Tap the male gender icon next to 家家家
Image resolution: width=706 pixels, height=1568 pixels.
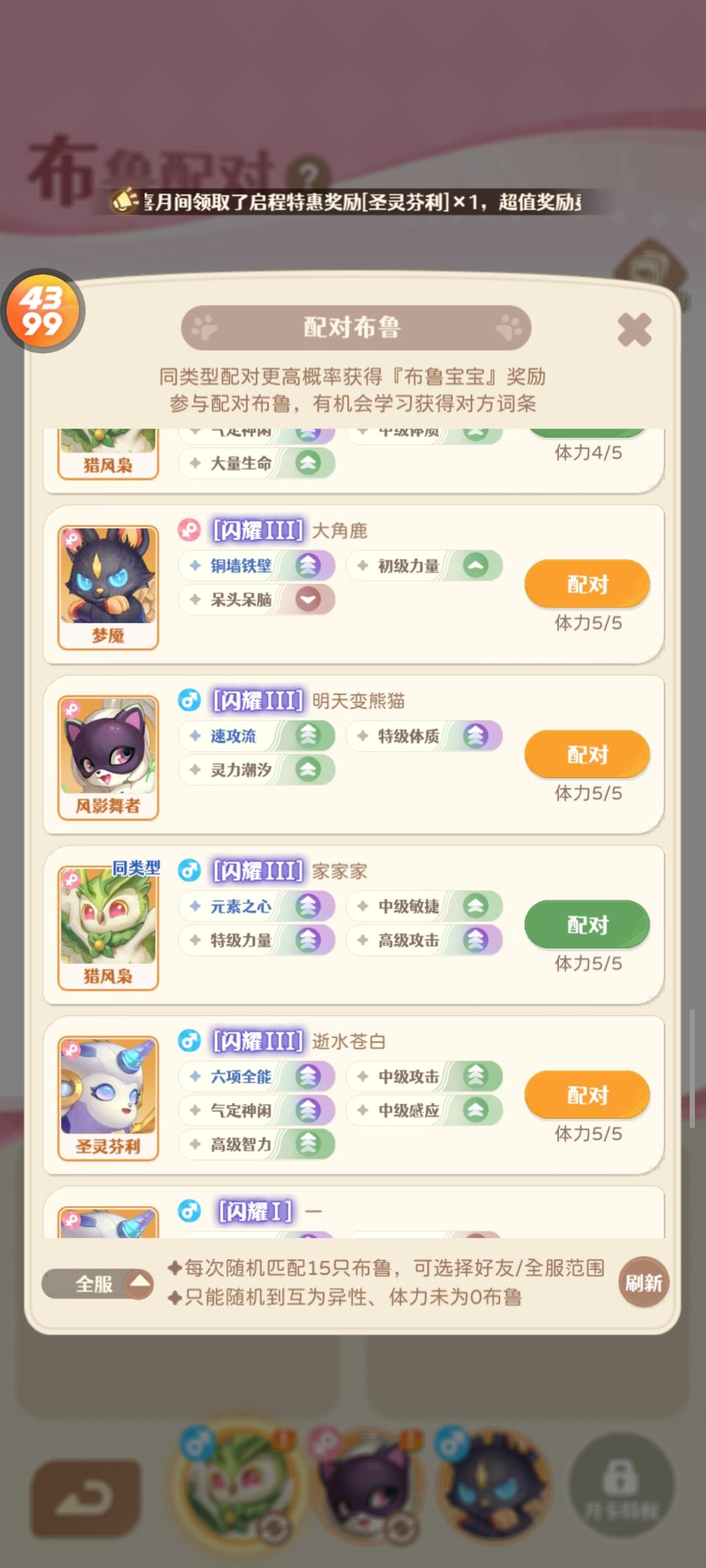coord(190,869)
